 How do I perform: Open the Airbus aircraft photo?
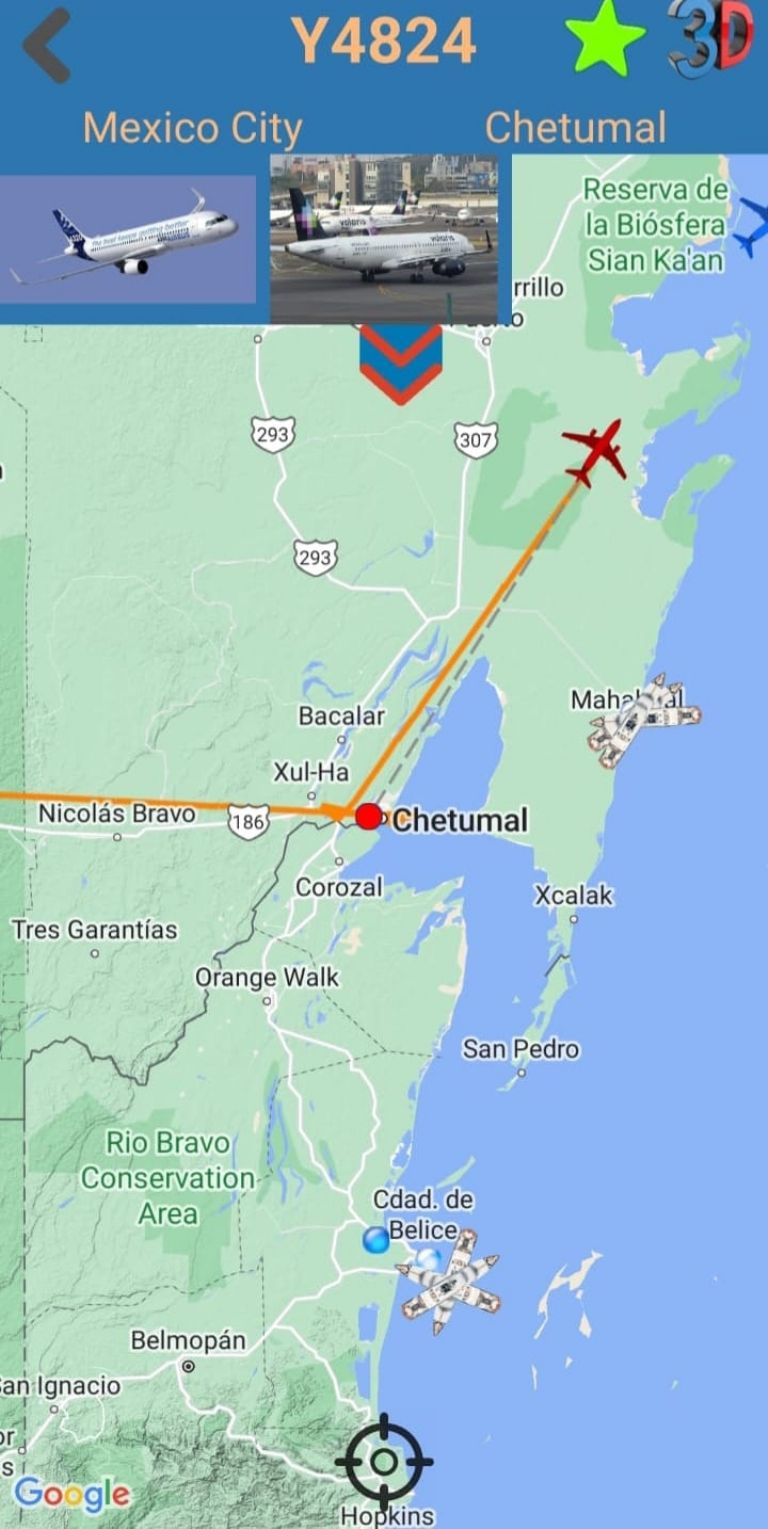click(128, 239)
